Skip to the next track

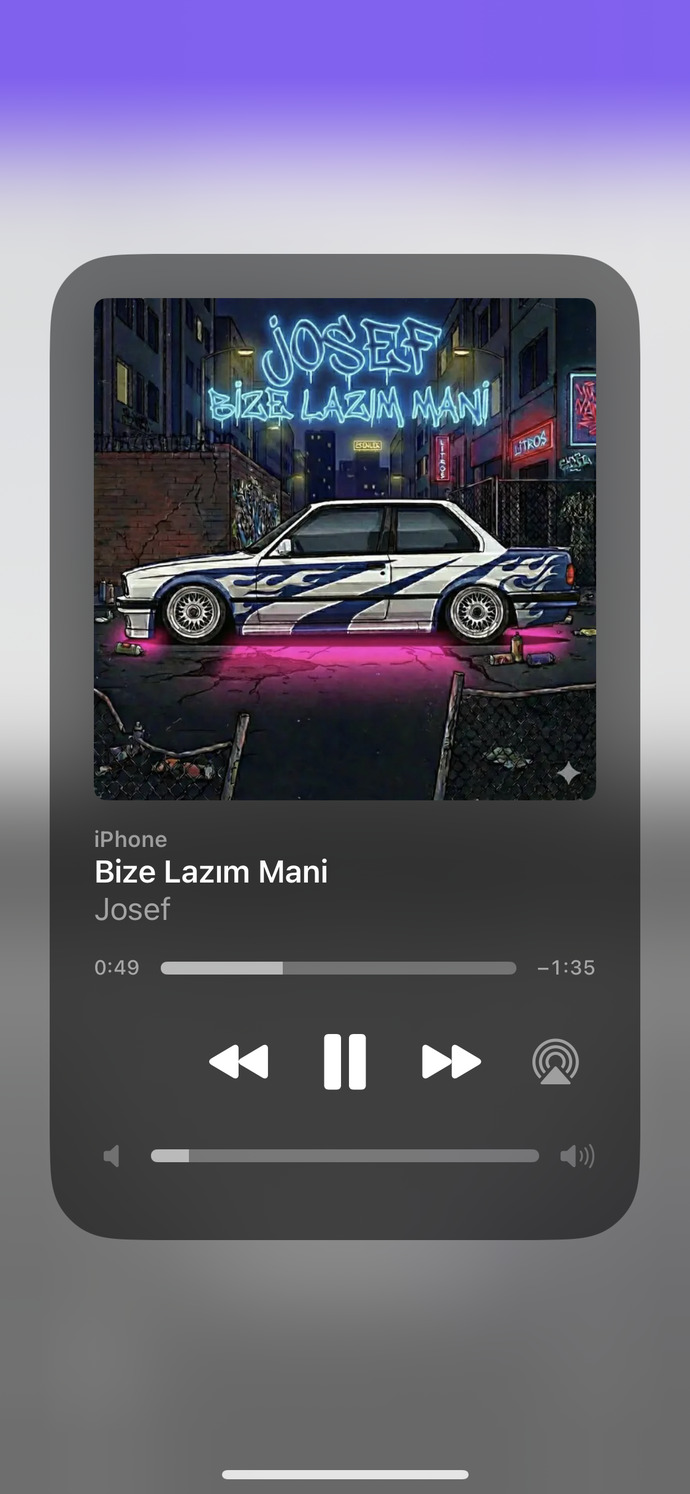(451, 1061)
